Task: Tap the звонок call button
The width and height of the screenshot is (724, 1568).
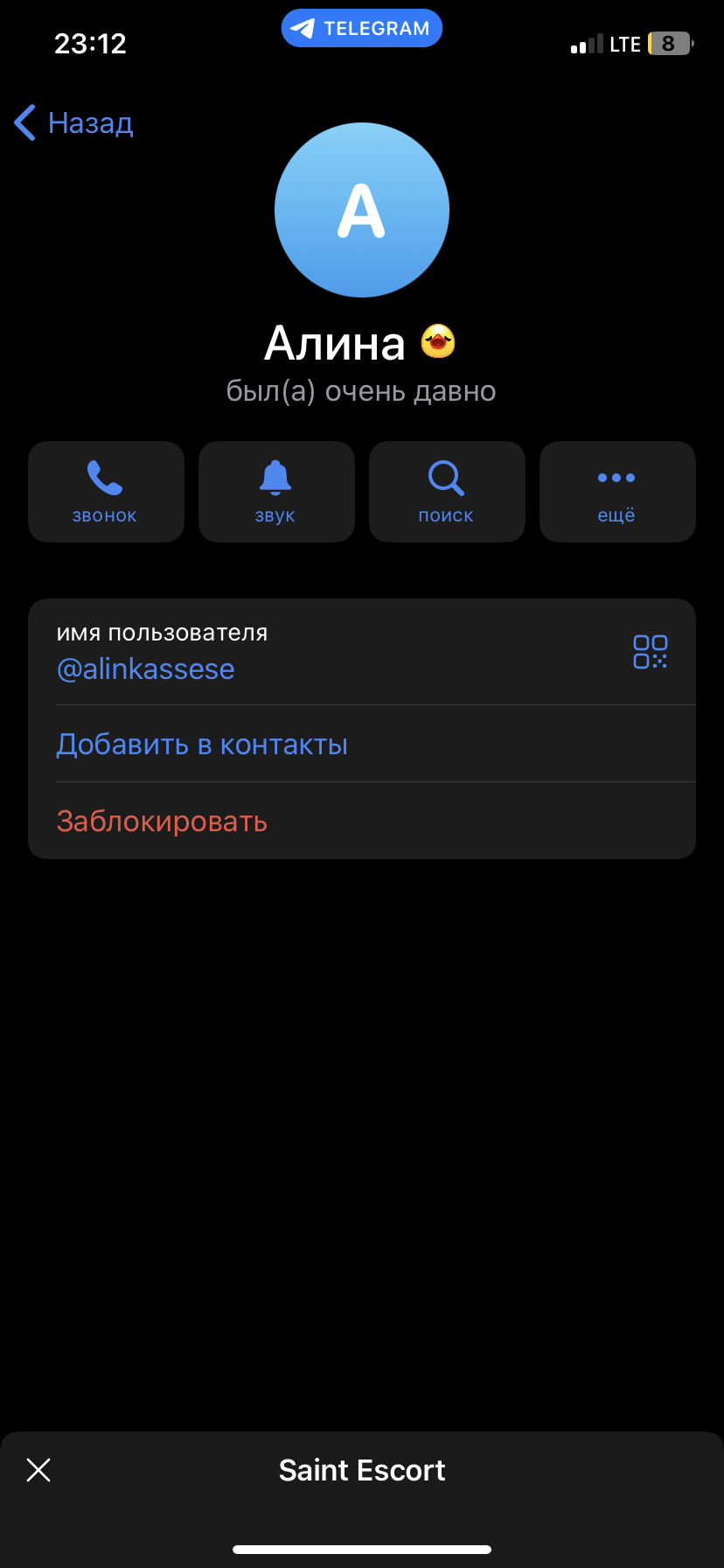Action: tap(106, 492)
